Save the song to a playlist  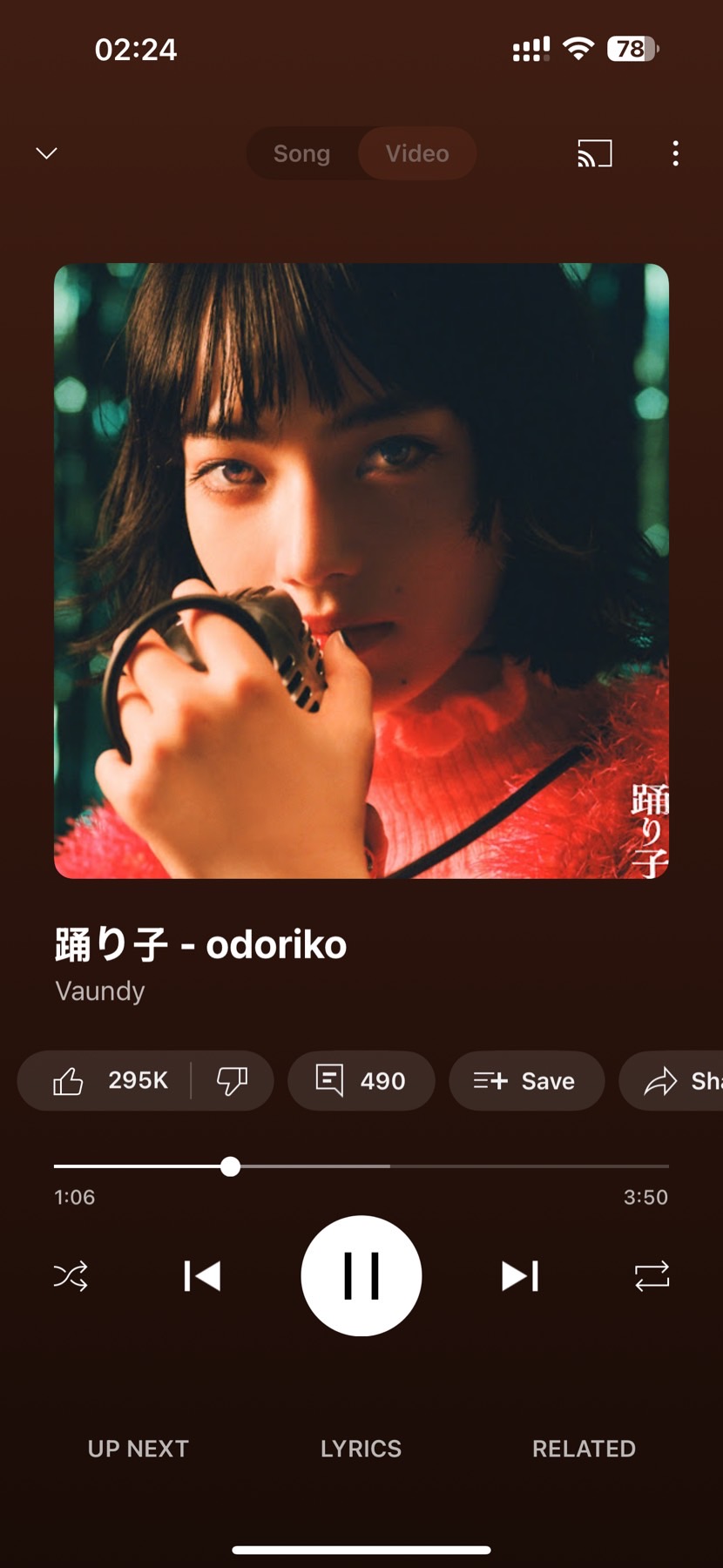[526, 1081]
